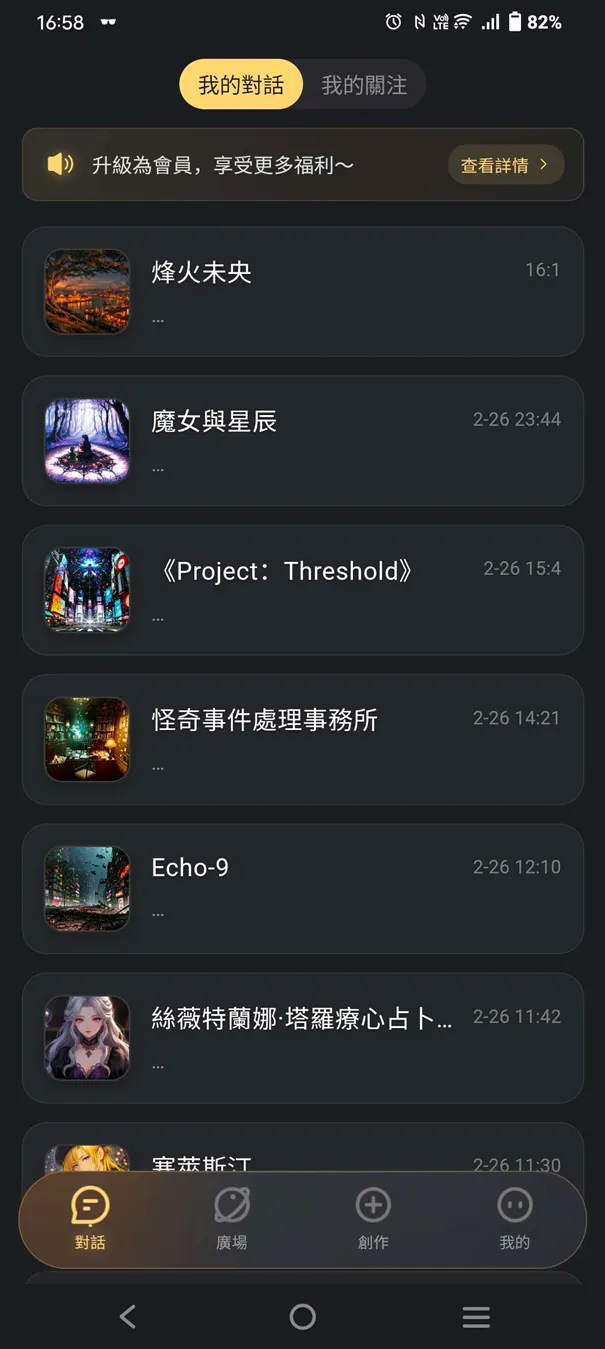Screen dimensions: 605x1349
Task: Switch to the 我的關注 tab
Action: click(x=364, y=85)
